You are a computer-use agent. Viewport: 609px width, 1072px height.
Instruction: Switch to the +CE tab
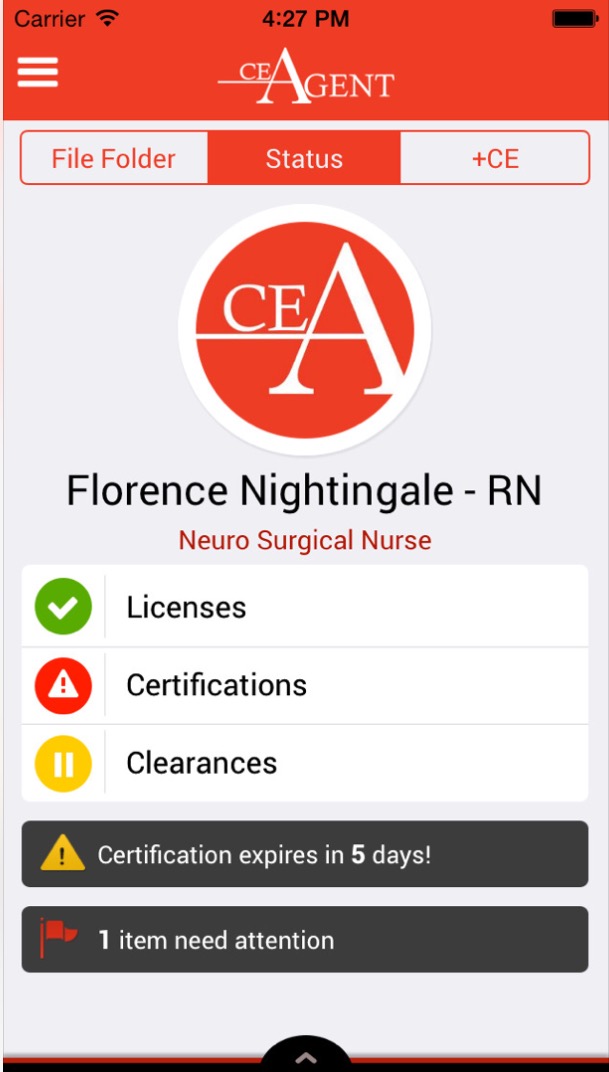tap(495, 159)
